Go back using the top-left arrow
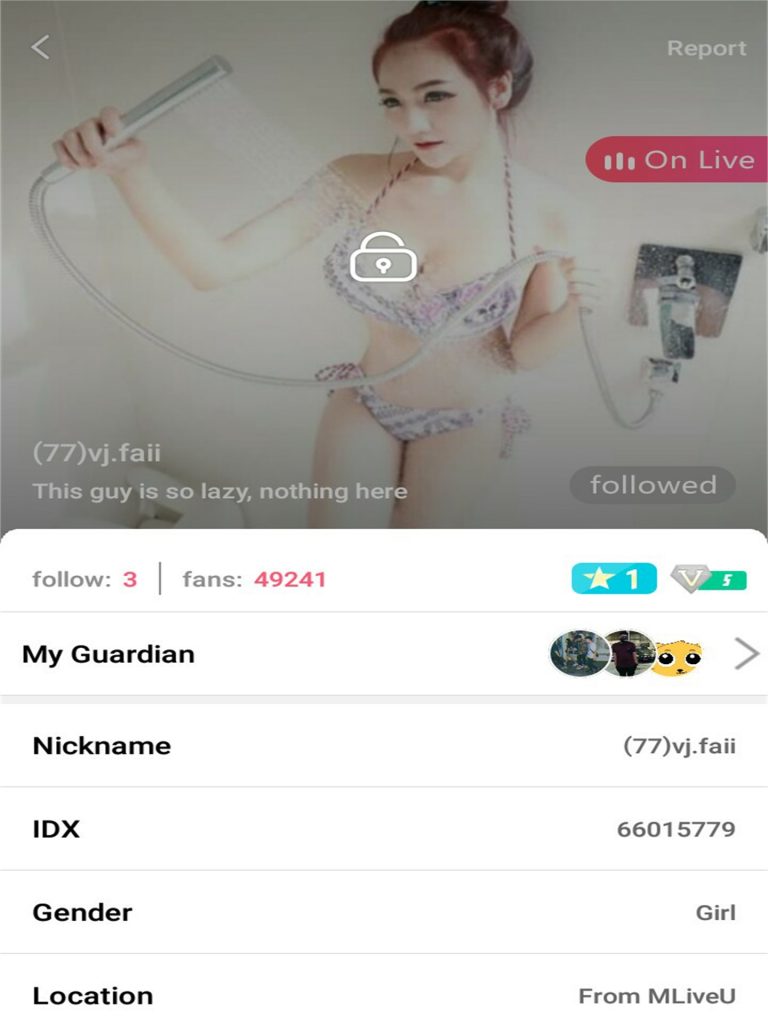 pyautogui.click(x=40, y=47)
